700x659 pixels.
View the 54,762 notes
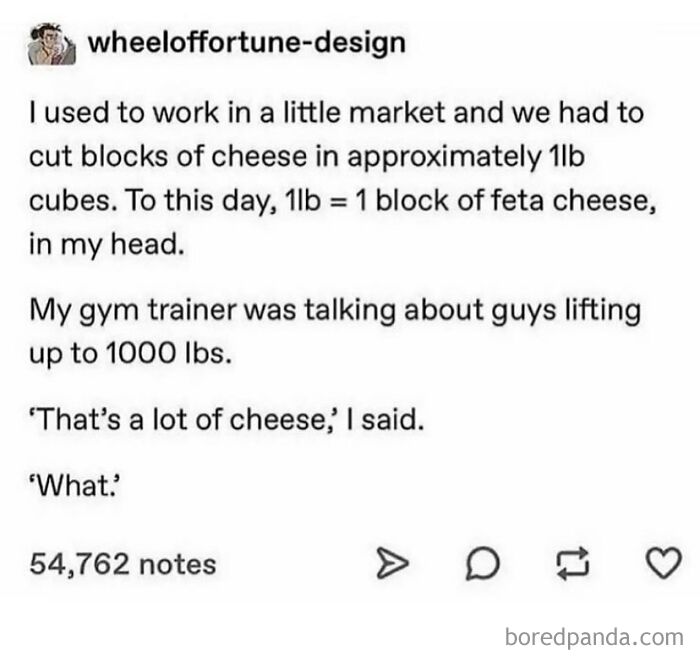(x=123, y=564)
